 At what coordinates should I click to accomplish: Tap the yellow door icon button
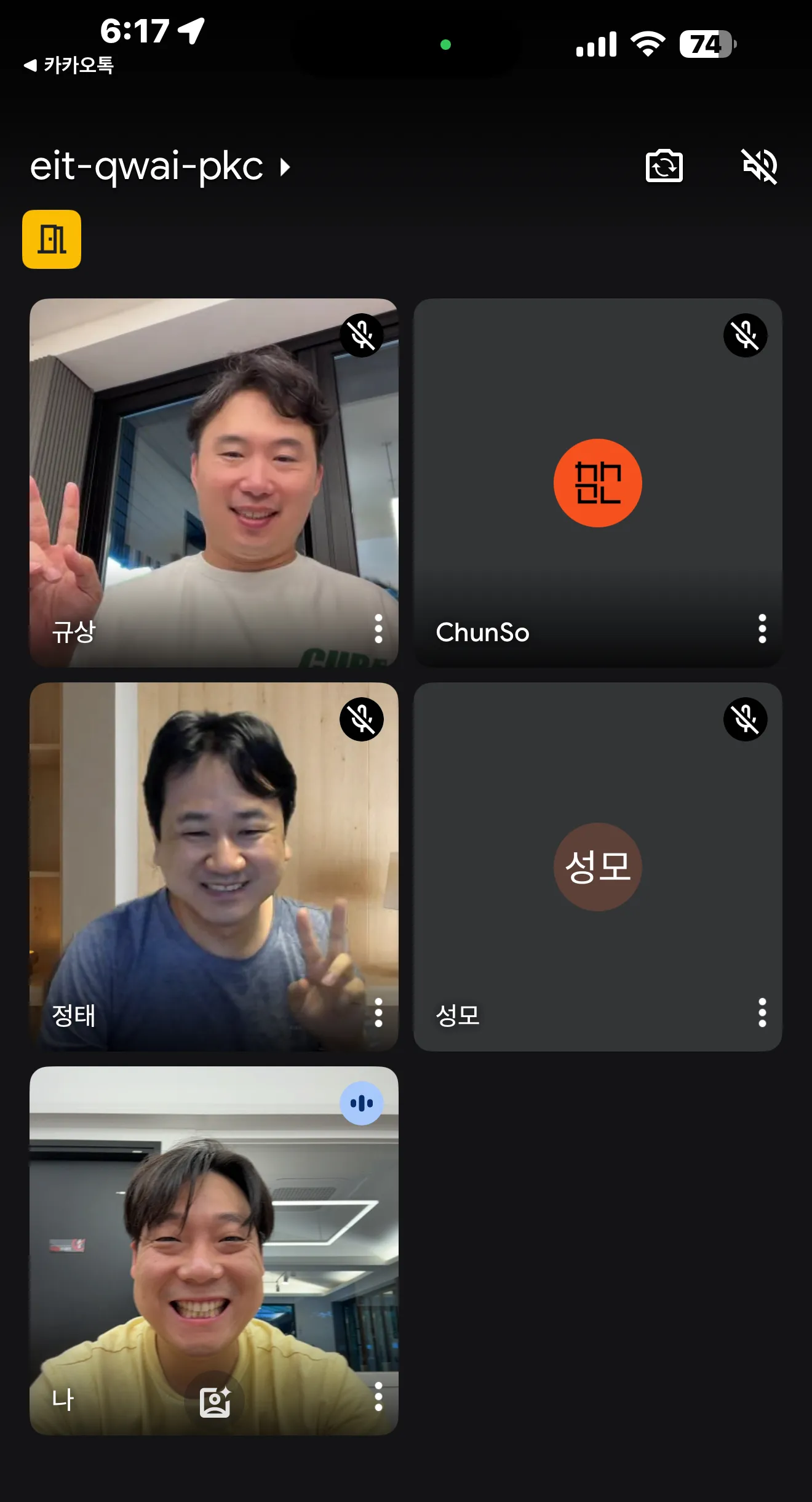52,239
